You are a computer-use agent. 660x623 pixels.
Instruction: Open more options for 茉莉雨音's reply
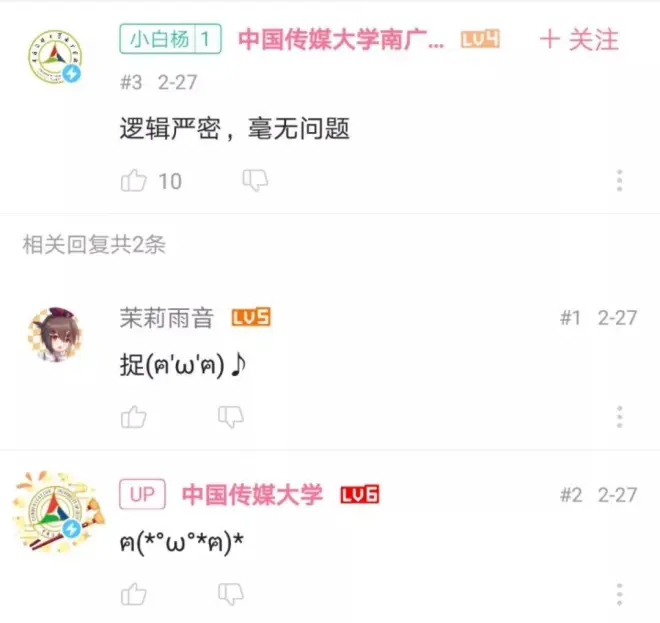[620, 417]
